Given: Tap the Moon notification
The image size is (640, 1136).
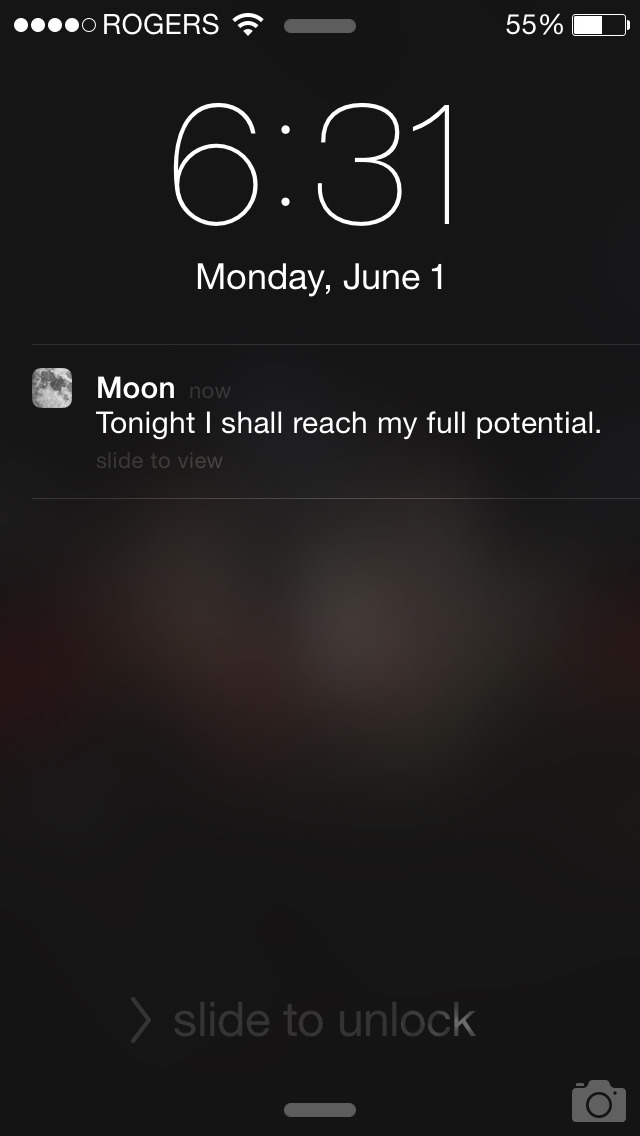Looking at the screenshot, I should click(x=336, y=422).
